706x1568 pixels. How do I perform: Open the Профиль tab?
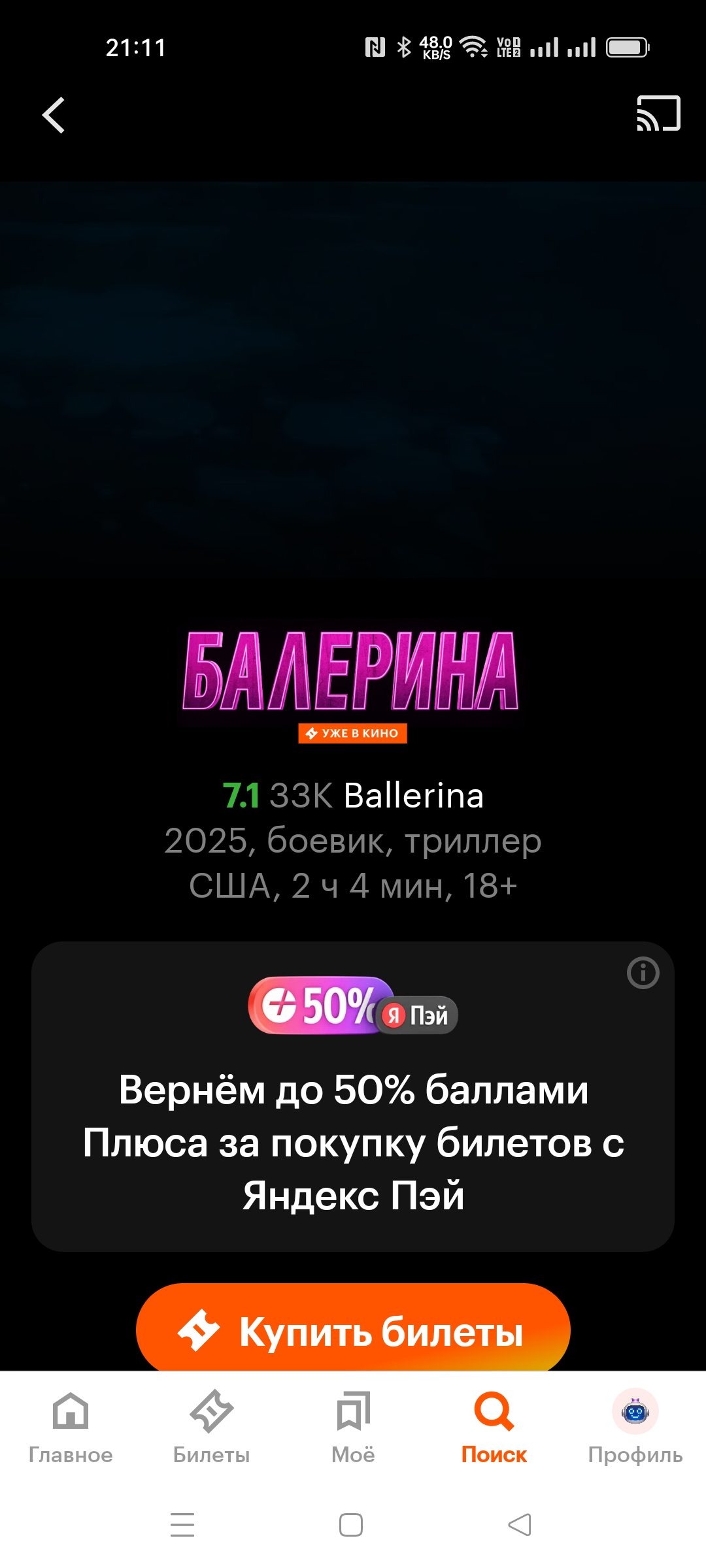[635, 1428]
